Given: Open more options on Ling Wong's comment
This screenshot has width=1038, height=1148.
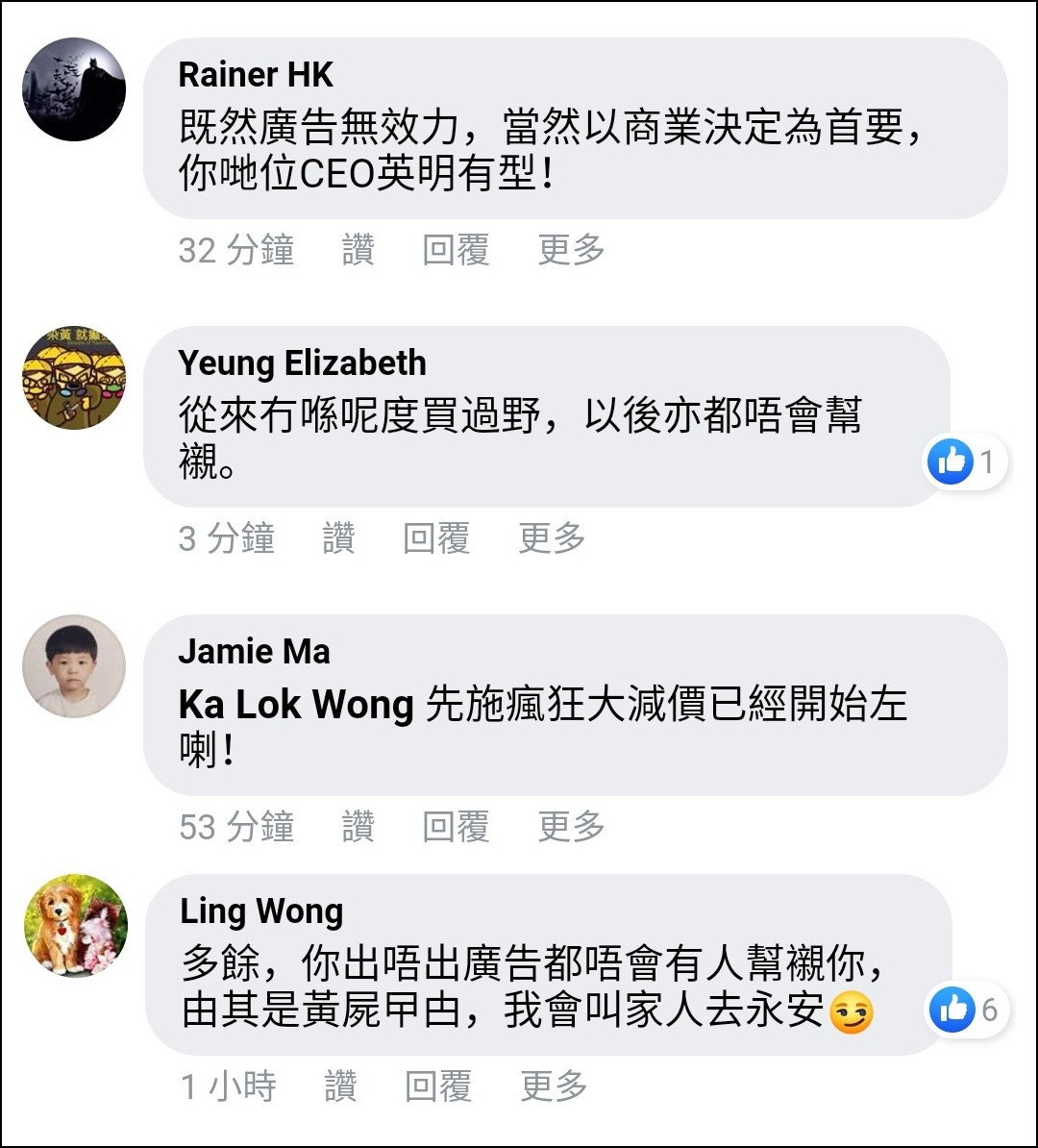Looking at the screenshot, I should point(554,1086).
